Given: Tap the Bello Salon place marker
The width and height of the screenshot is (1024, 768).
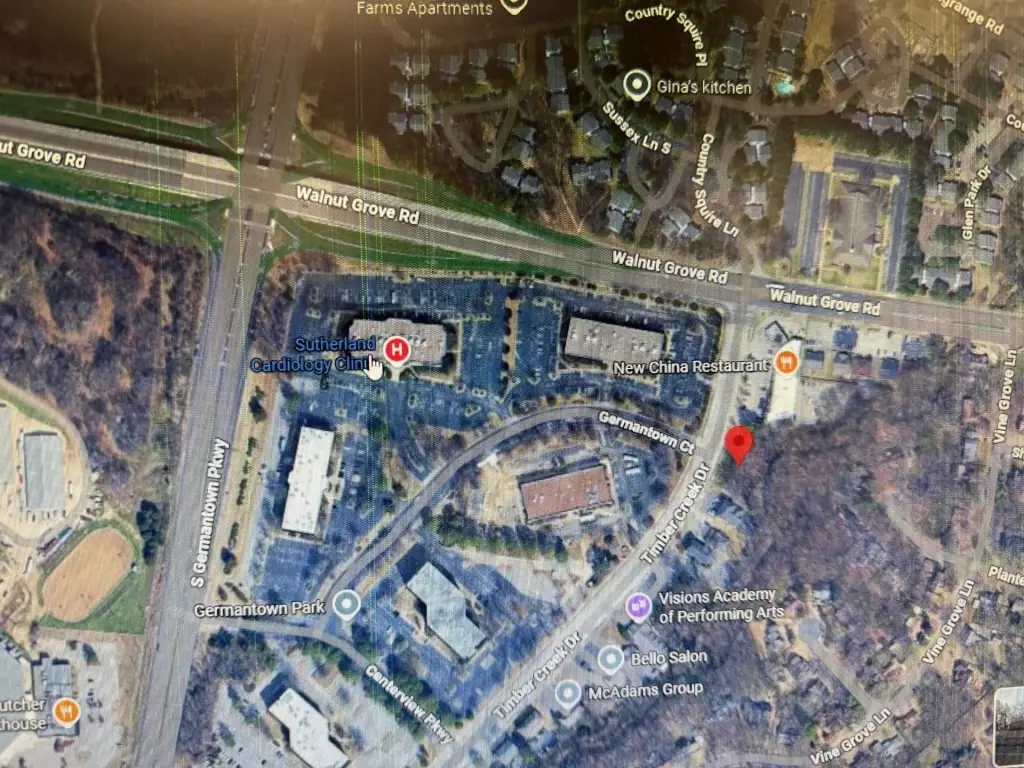Looking at the screenshot, I should coord(611,659).
